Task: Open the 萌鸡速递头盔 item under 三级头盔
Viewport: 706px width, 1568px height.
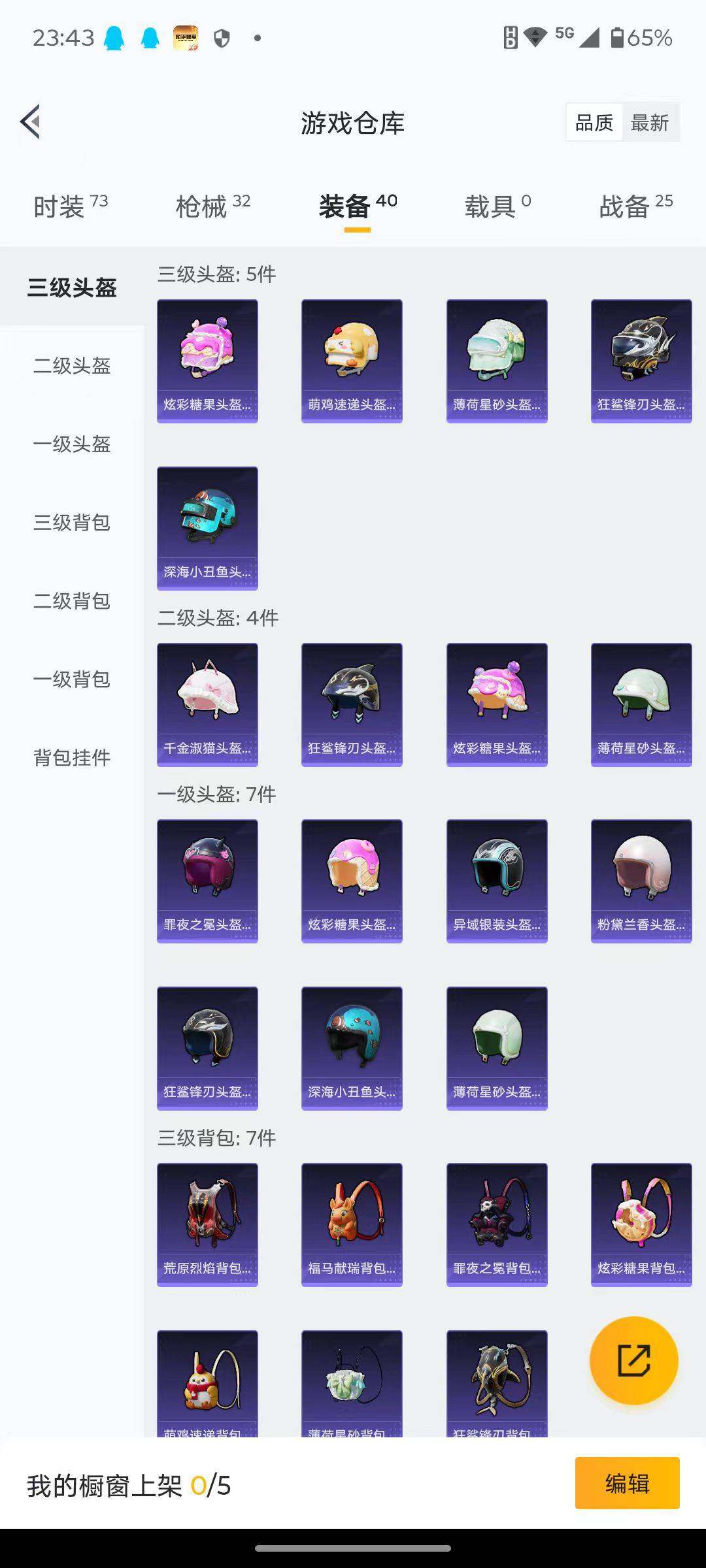Action: point(352,361)
